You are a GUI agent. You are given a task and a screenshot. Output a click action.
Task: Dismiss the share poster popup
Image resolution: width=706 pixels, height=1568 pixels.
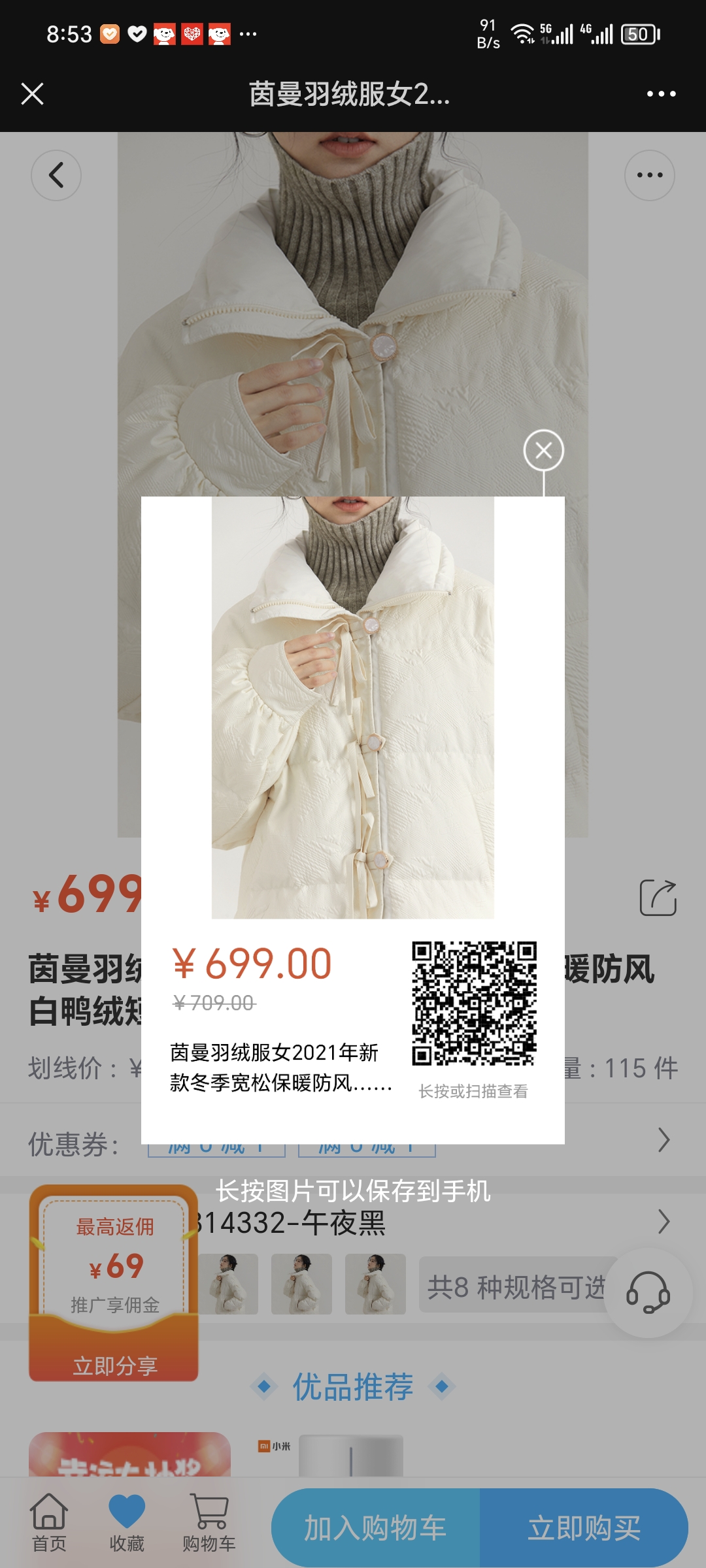click(x=543, y=450)
